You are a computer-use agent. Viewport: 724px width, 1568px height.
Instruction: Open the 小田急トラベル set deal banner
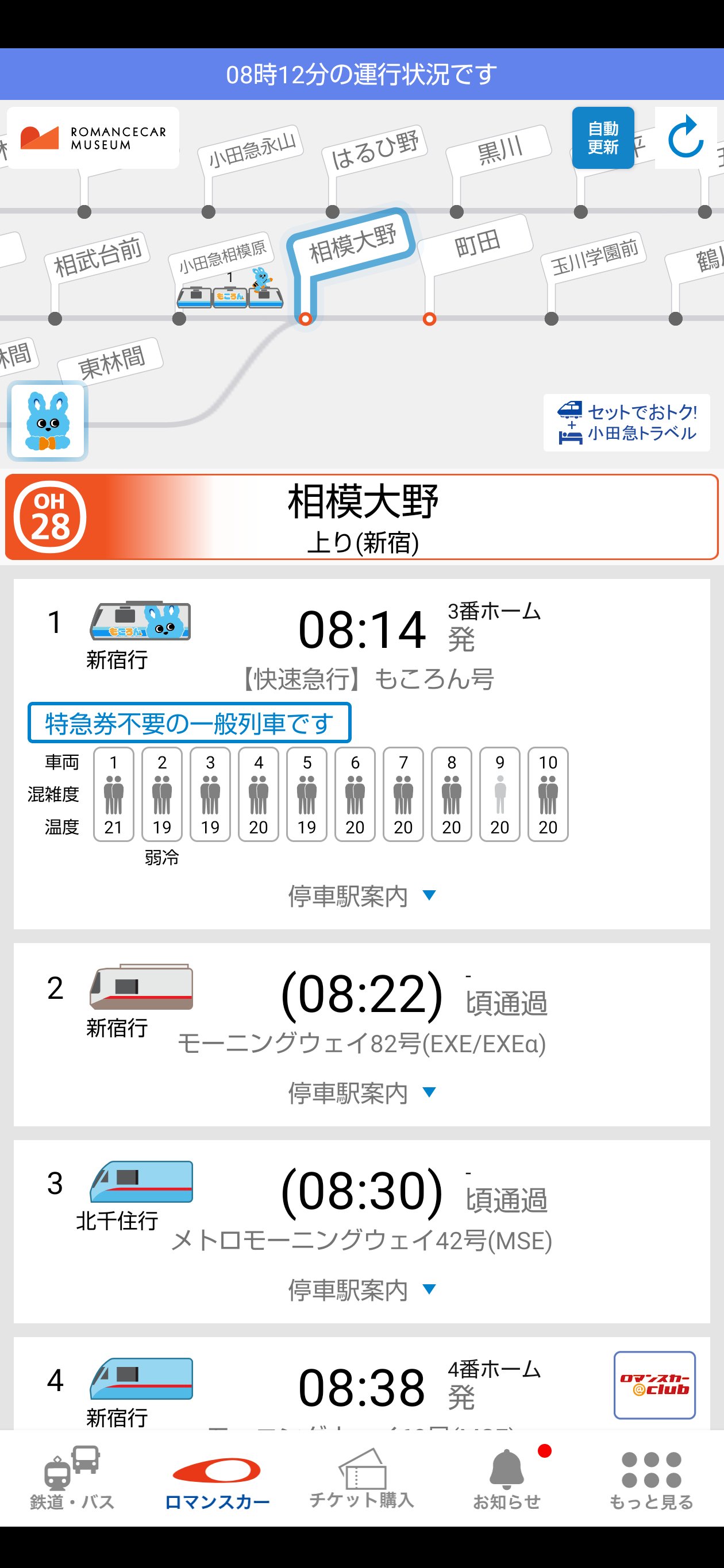[x=626, y=422]
